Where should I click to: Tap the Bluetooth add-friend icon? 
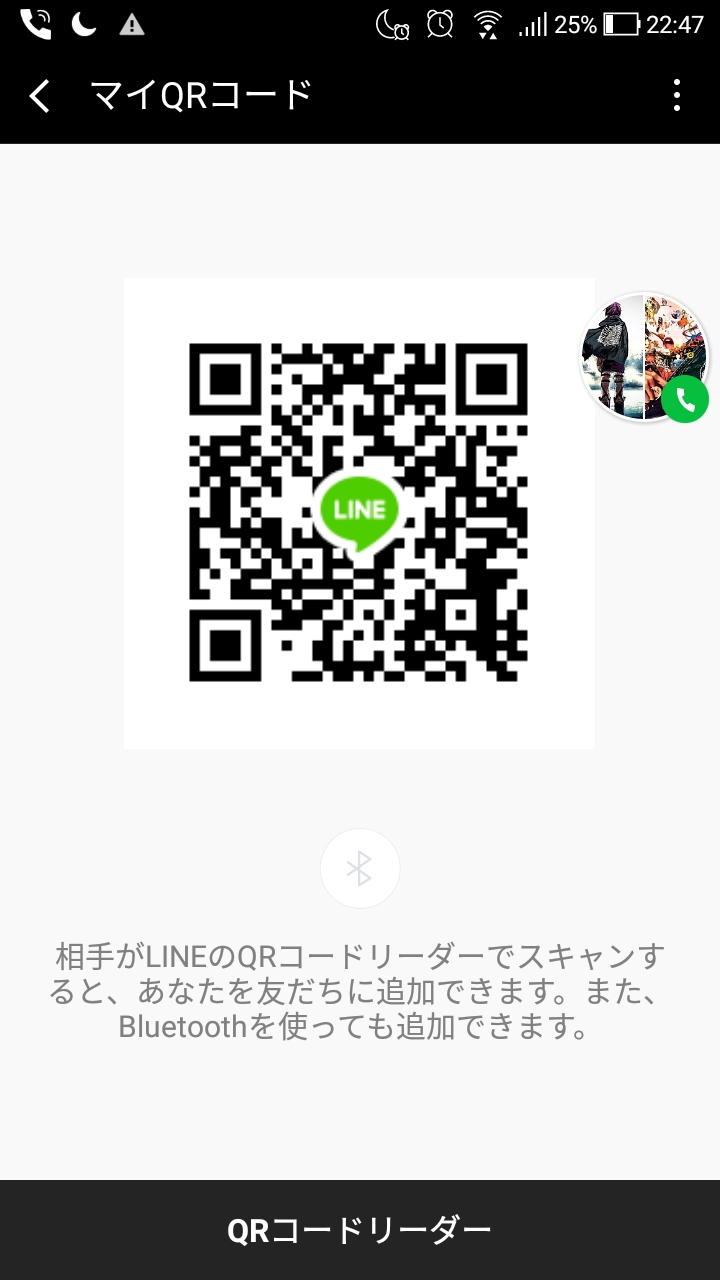tap(360, 869)
